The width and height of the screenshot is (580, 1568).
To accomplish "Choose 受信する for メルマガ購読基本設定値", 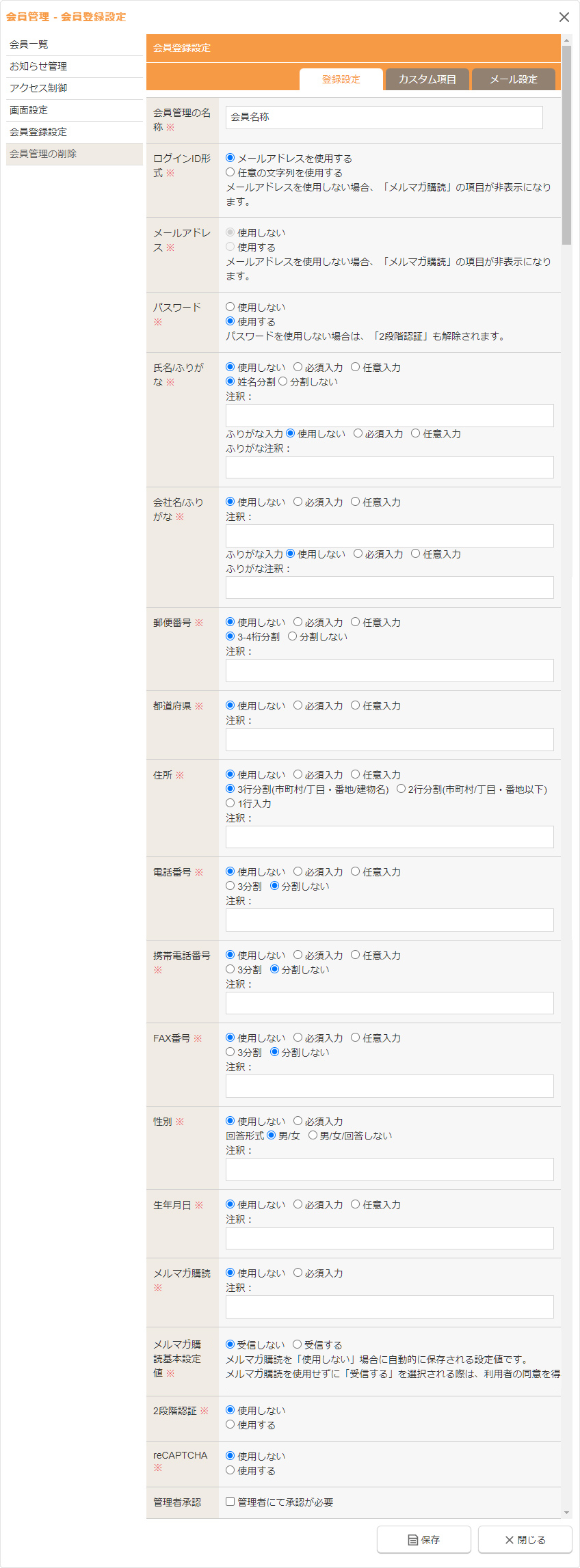I will (298, 1344).
